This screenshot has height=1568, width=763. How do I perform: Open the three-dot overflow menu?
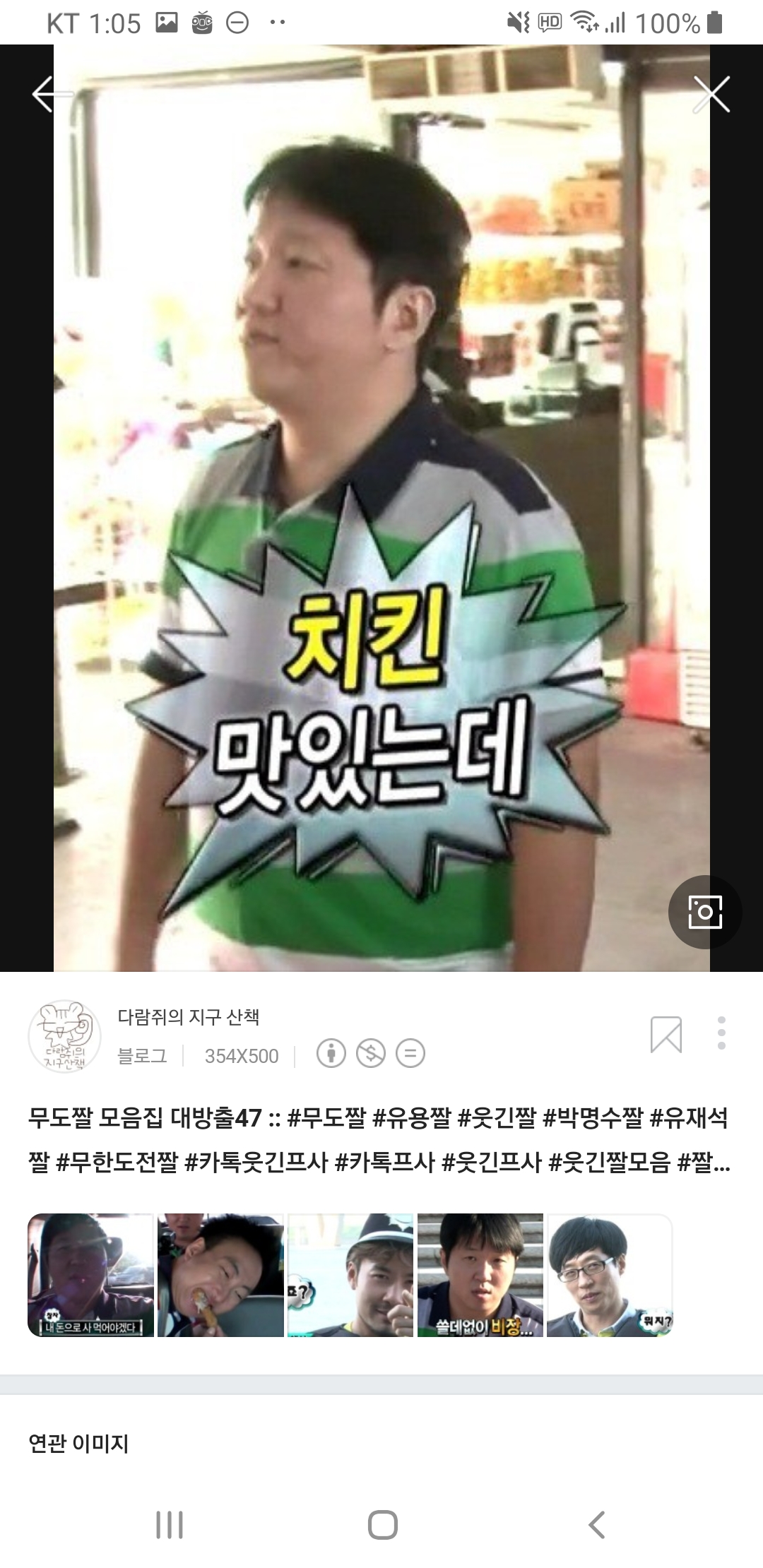721,1033
